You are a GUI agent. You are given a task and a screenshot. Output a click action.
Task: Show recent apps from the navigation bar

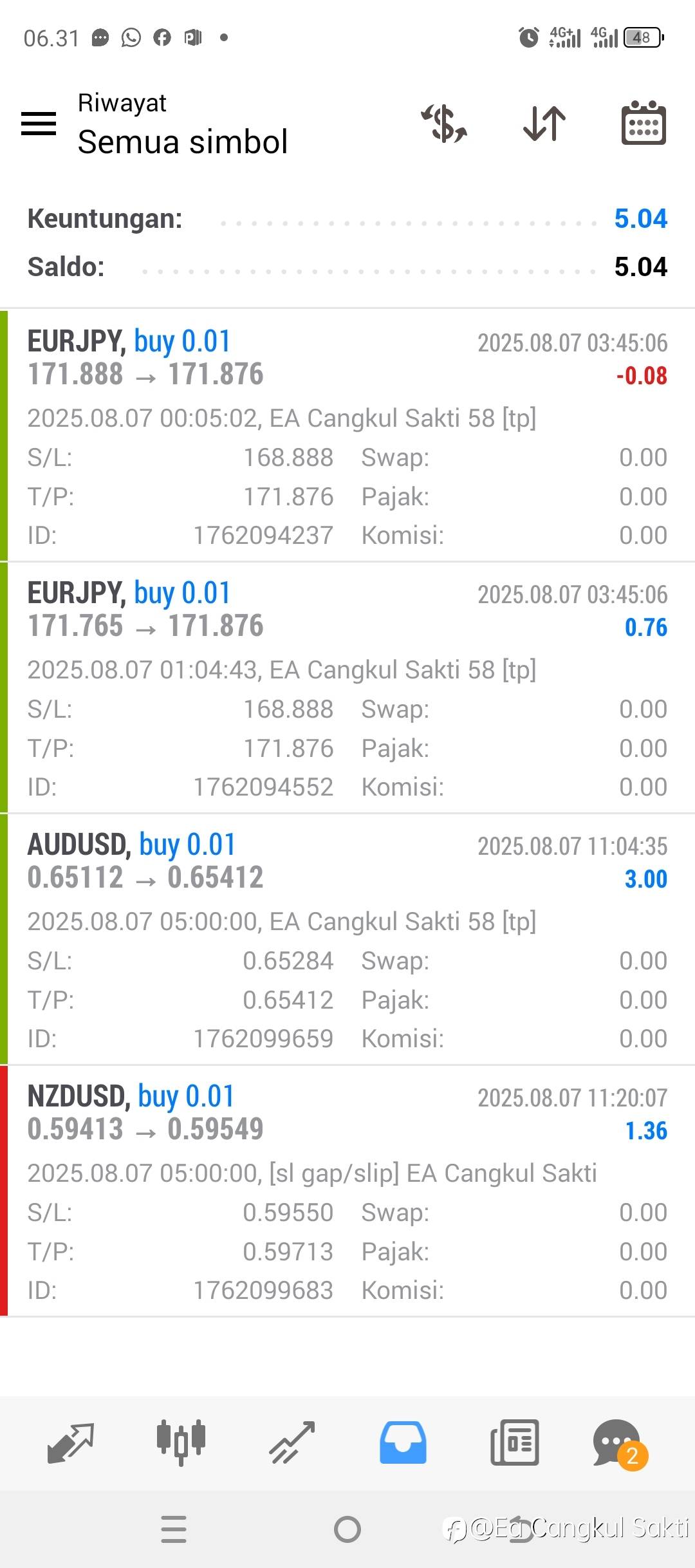click(x=174, y=1529)
